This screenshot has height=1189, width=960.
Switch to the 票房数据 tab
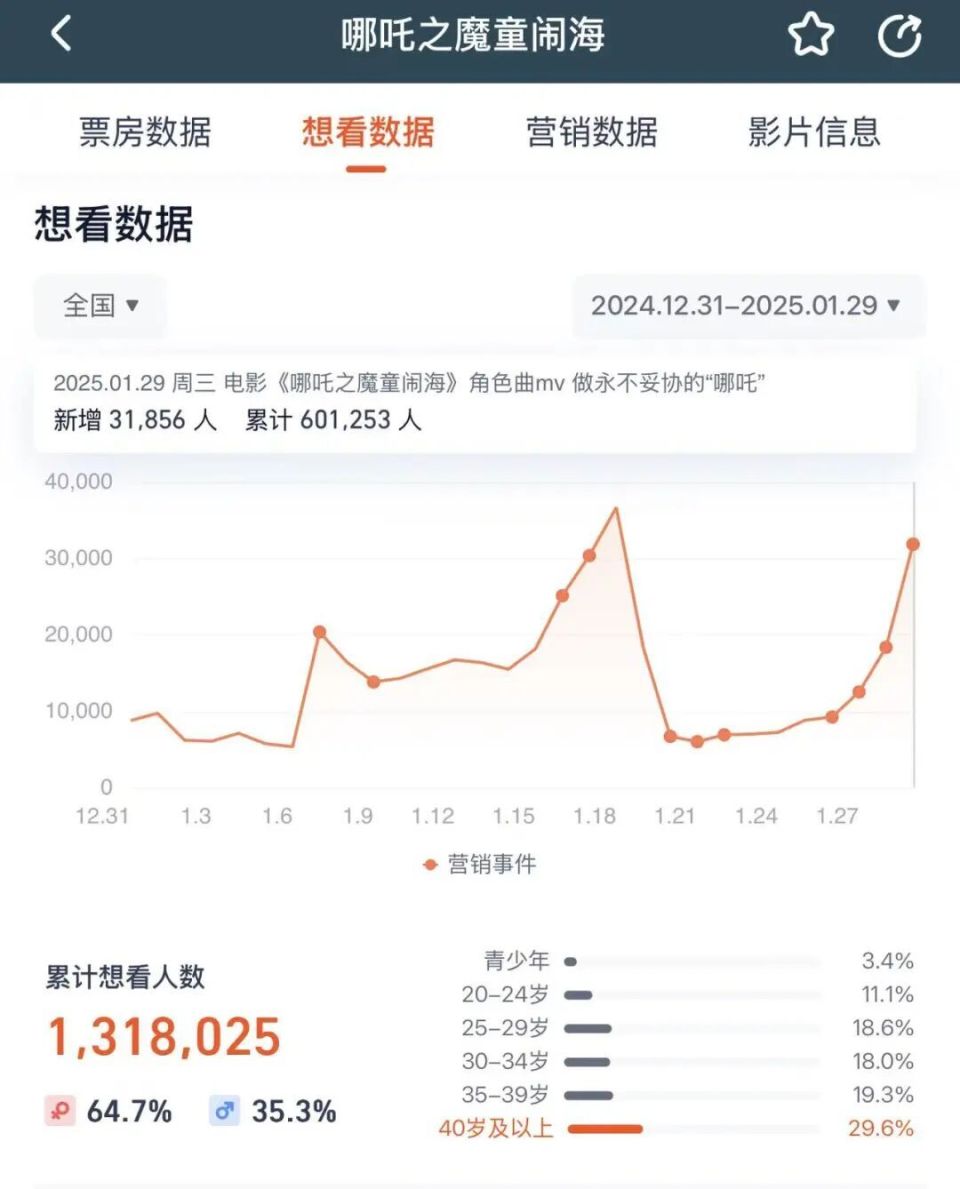click(x=145, y=131)
